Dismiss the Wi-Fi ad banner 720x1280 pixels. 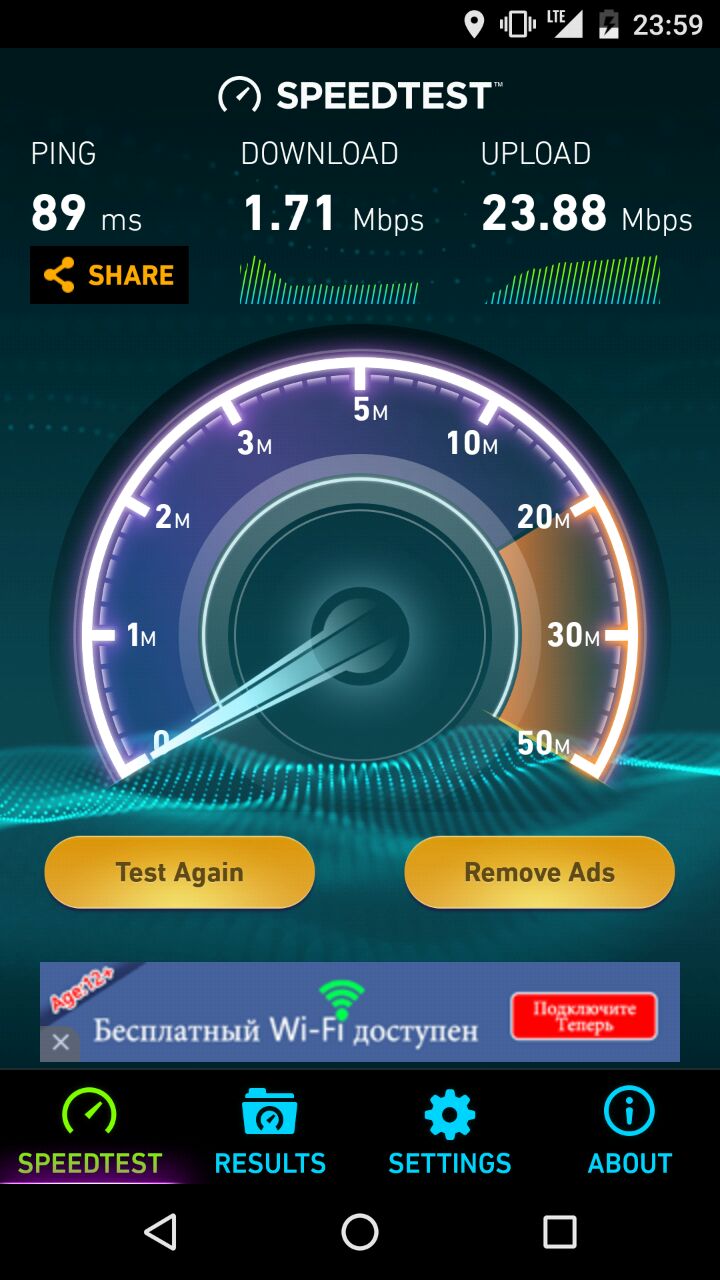pyautogui.click(x=60, y=1043)
